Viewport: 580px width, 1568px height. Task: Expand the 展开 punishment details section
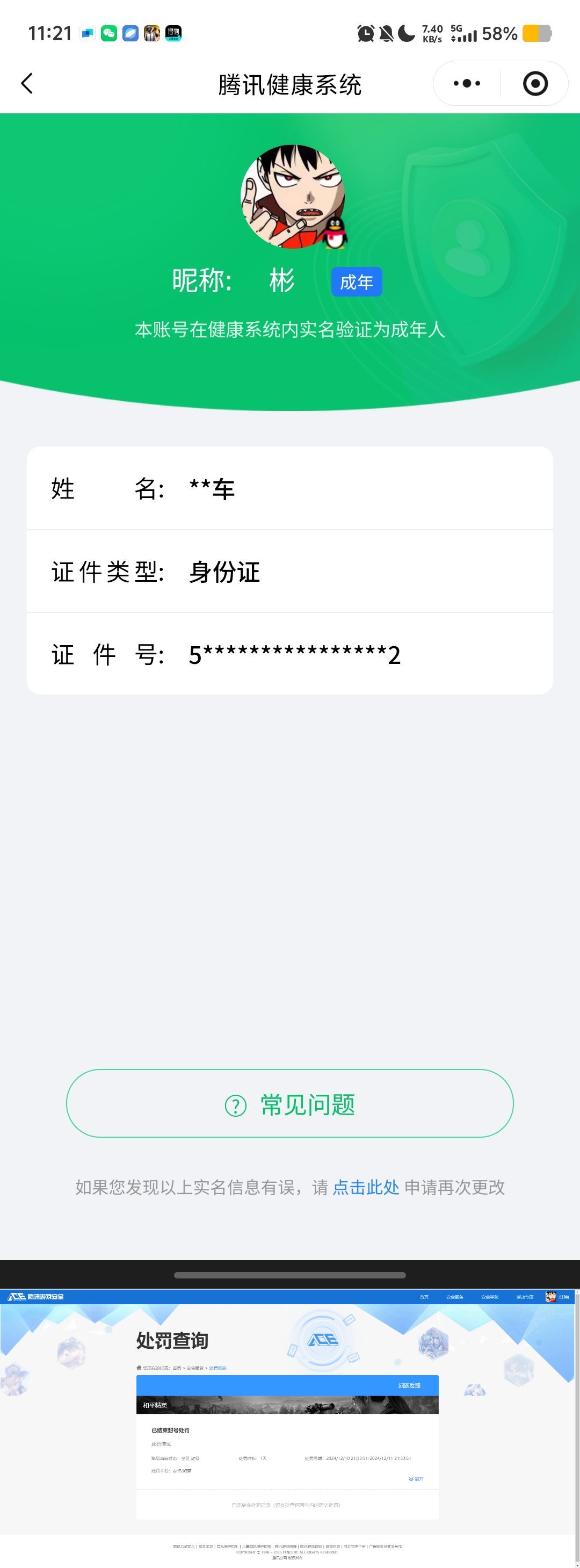pyautogui.click(x=416, y=1479)
